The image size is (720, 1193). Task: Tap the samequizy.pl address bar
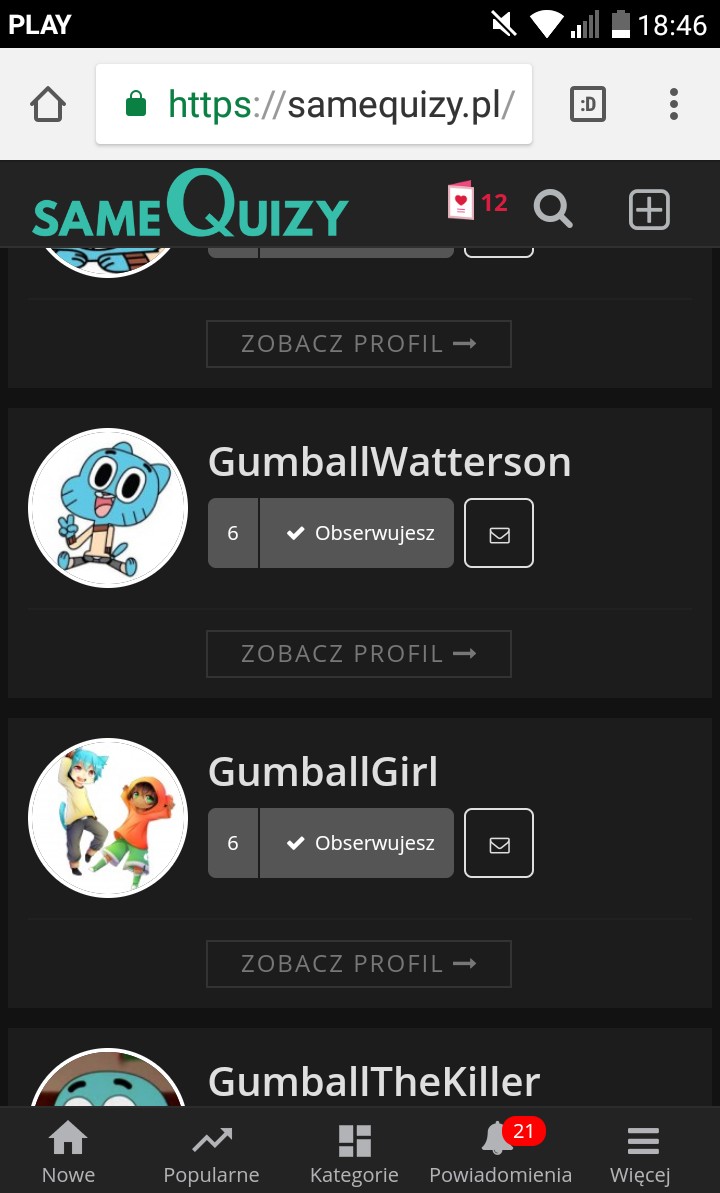click(314, 104)
